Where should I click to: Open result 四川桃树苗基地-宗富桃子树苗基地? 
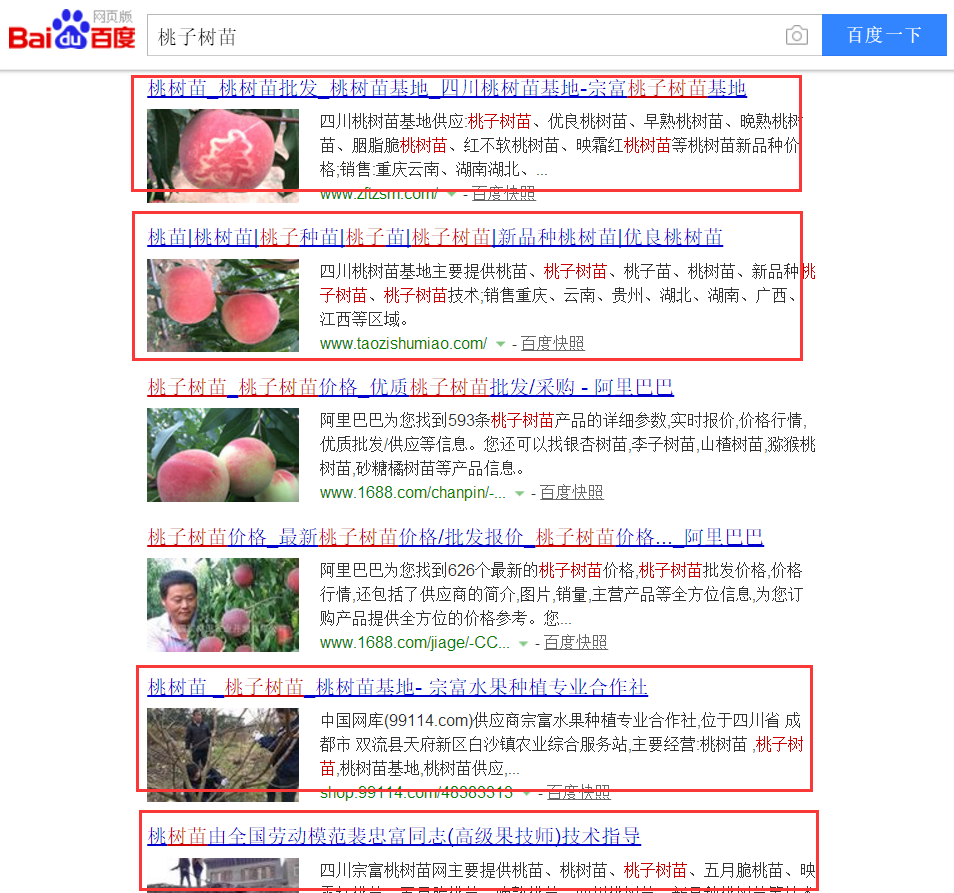pyautogui.click(x=447, y=88)
